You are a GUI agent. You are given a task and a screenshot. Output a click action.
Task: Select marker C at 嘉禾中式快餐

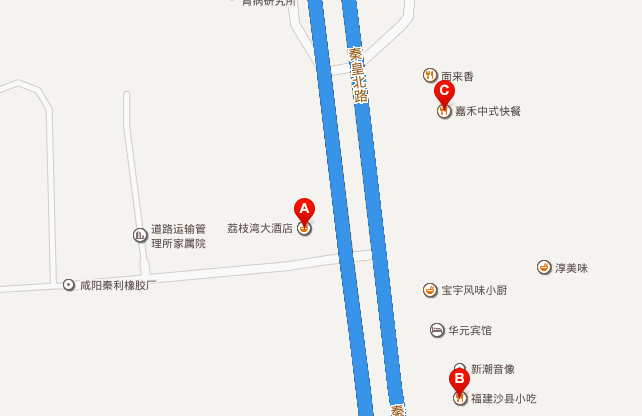click(x=444, y=92)
